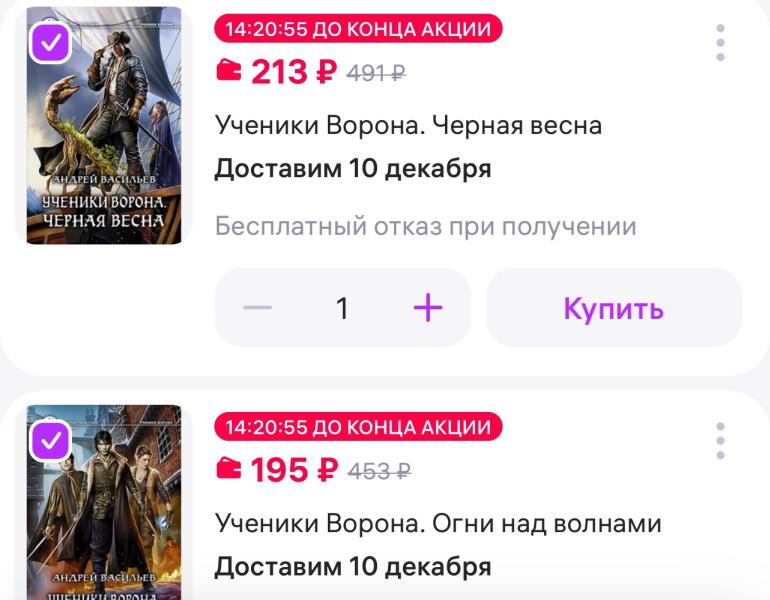Open the overflow menu for Черная весна
Viewport: 770px width, 600px height.
click(720, 43)
